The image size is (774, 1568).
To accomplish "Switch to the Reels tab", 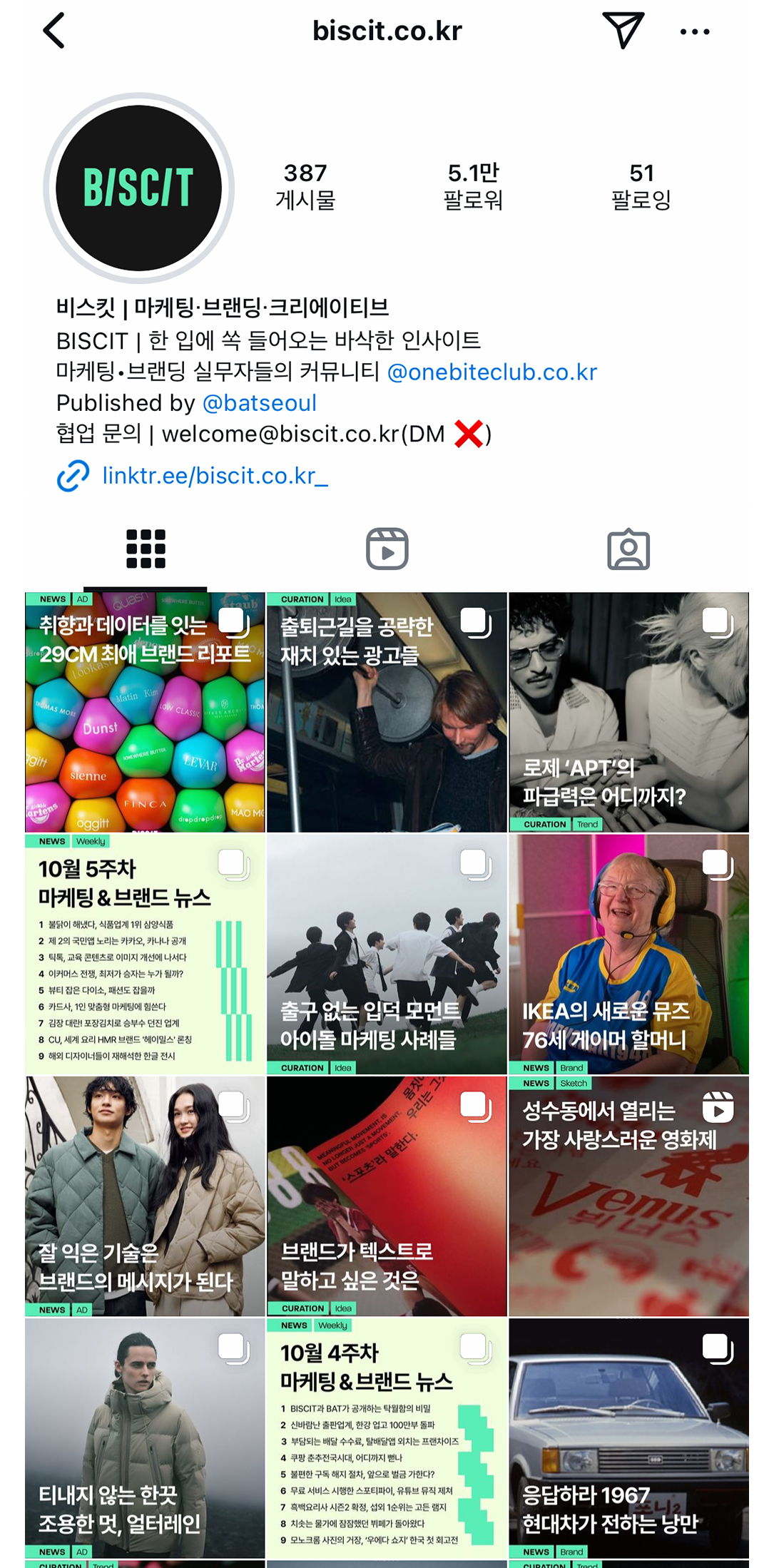I will point(387,549).
